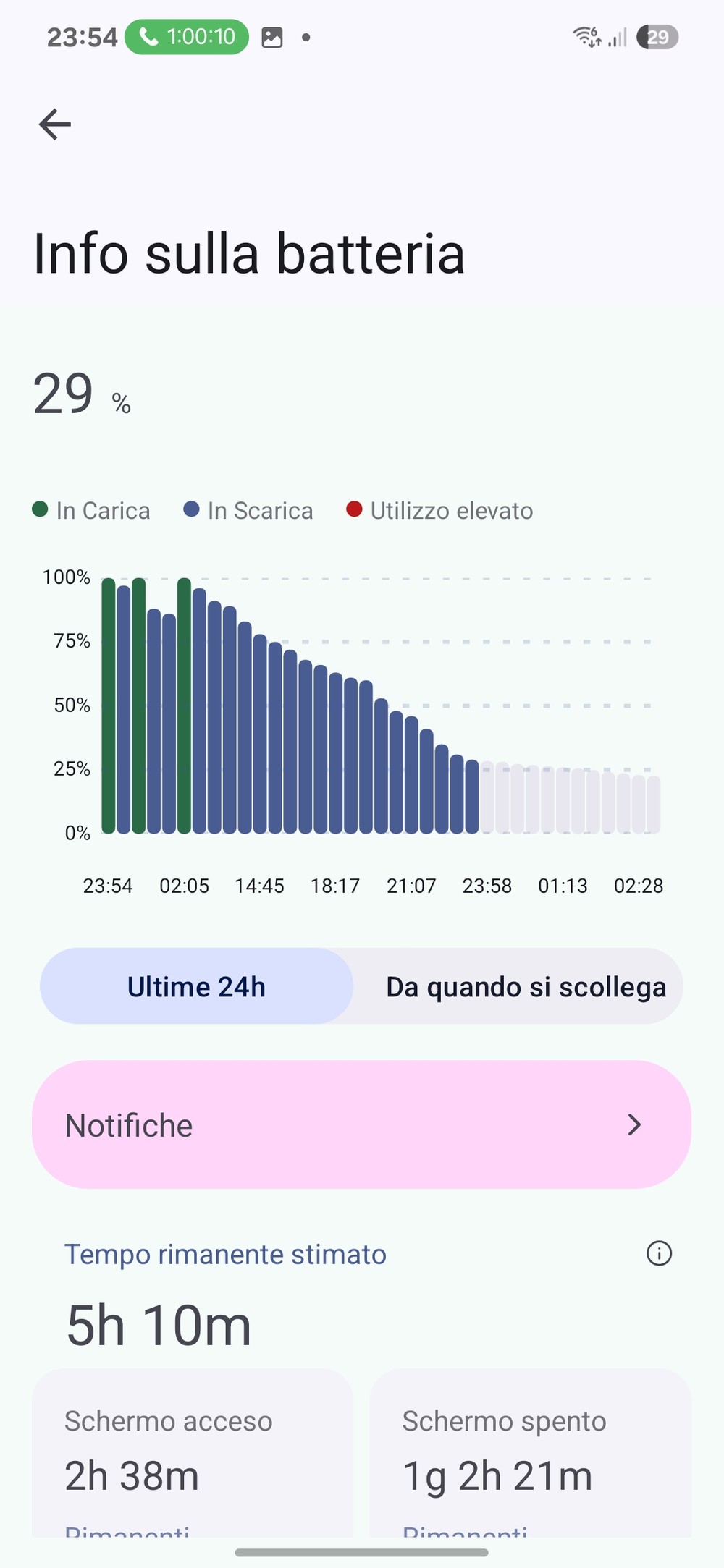Tap the info icon beside Tempo rimanente stimato
The width and height of the screenshot is (724, 1568).
(x=659, y=1253)
